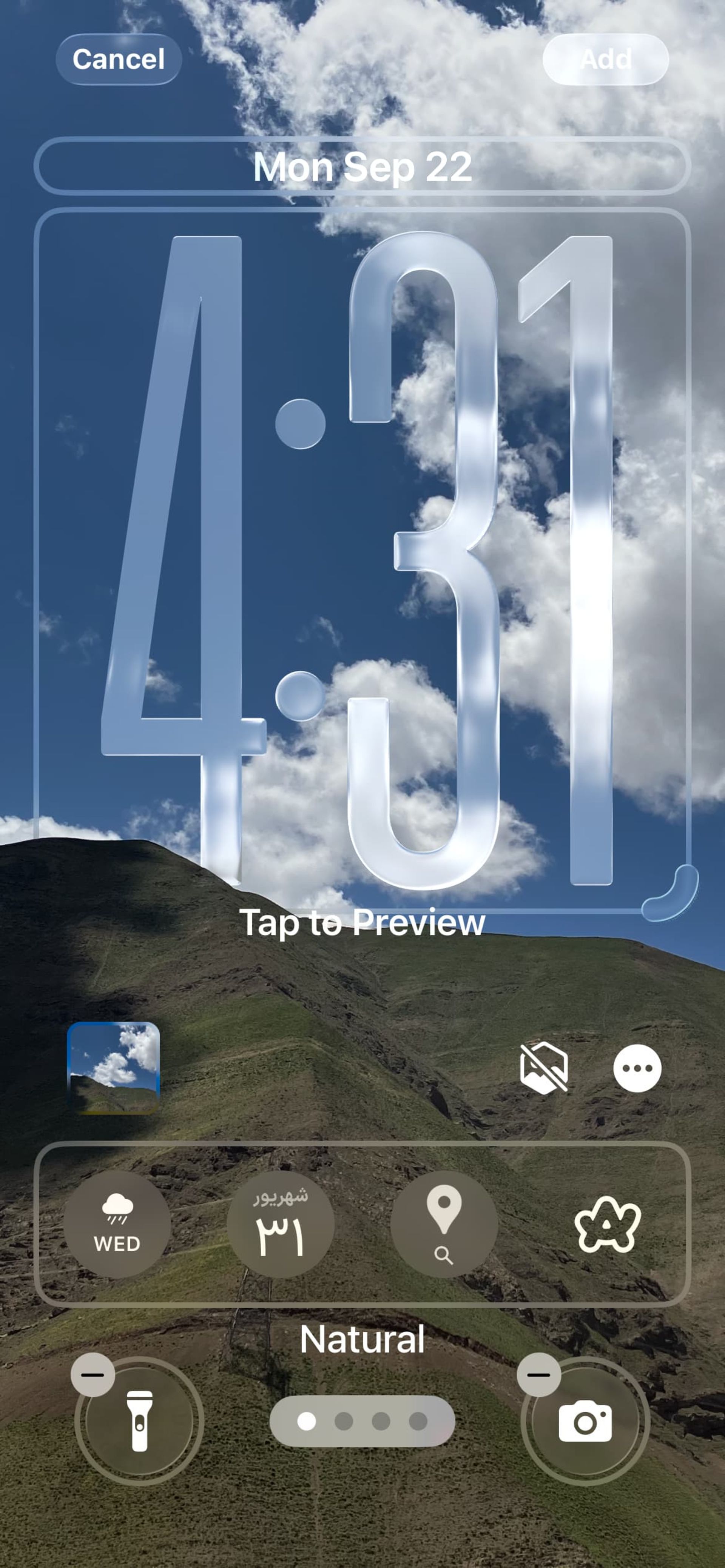Image resolution: width=725 pixels, height=1568 pixels.
Task: Remove the camera control
Action: (538, 1374)
